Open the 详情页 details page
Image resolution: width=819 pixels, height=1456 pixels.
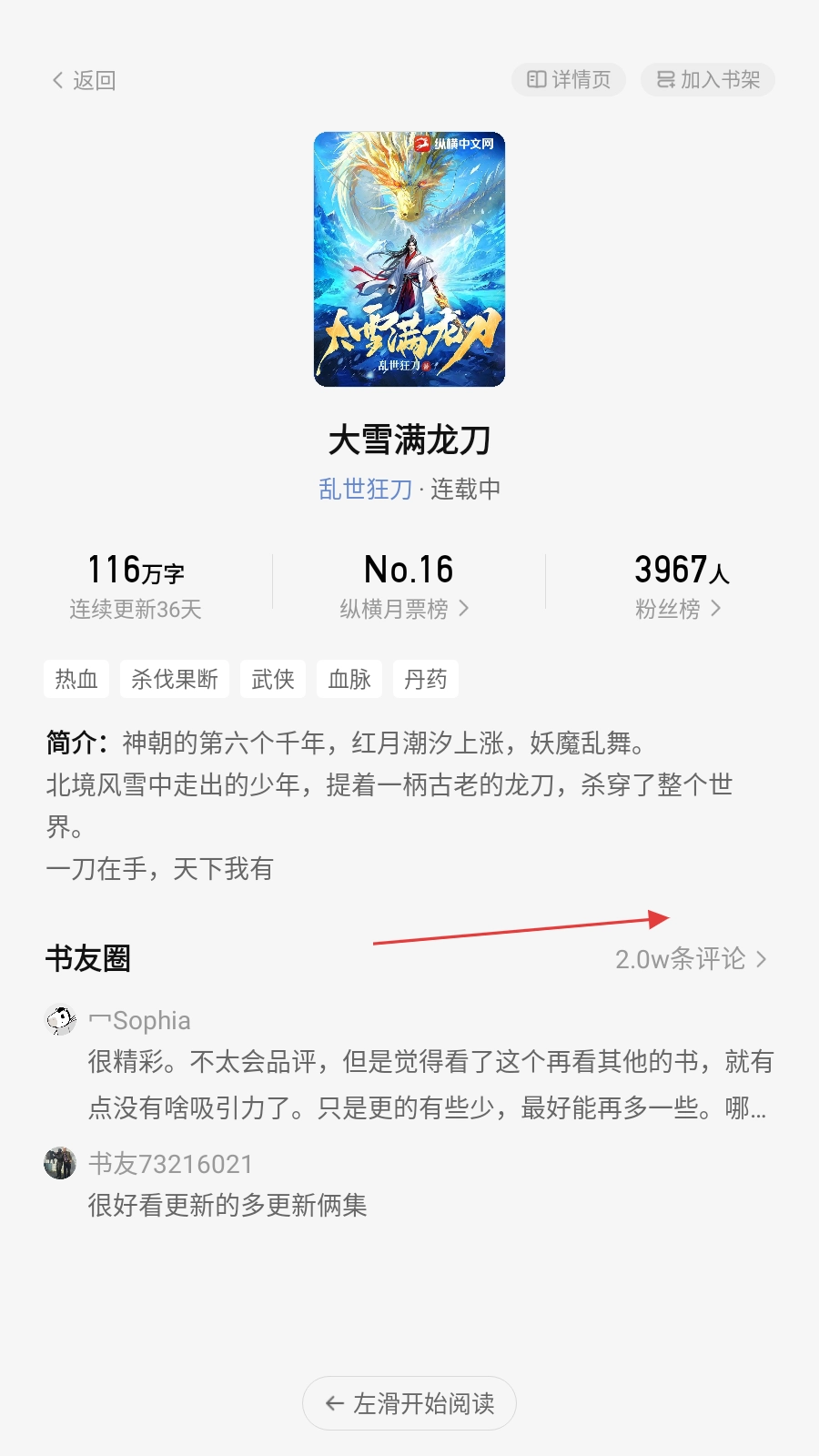point(569,80)
